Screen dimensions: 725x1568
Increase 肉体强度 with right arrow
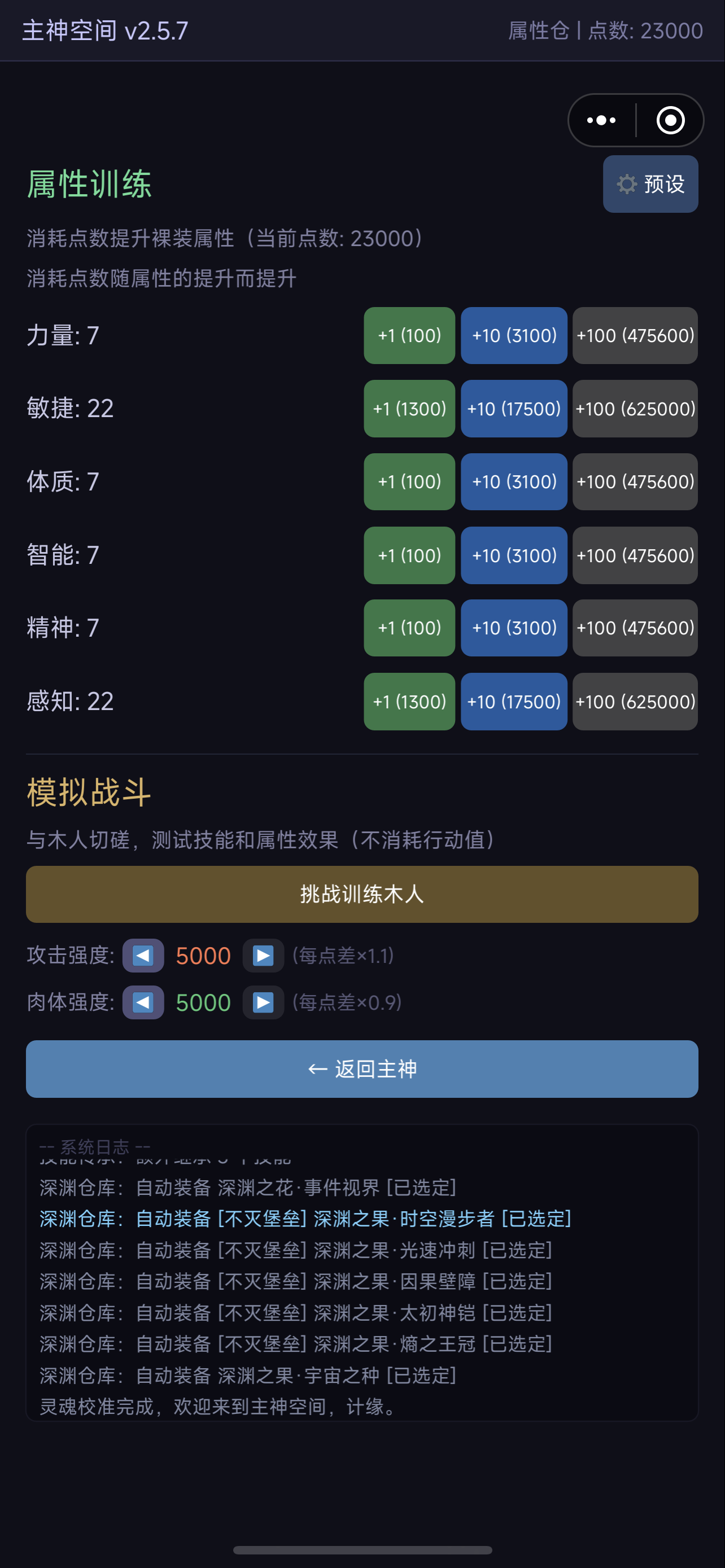coord(263,1002)
